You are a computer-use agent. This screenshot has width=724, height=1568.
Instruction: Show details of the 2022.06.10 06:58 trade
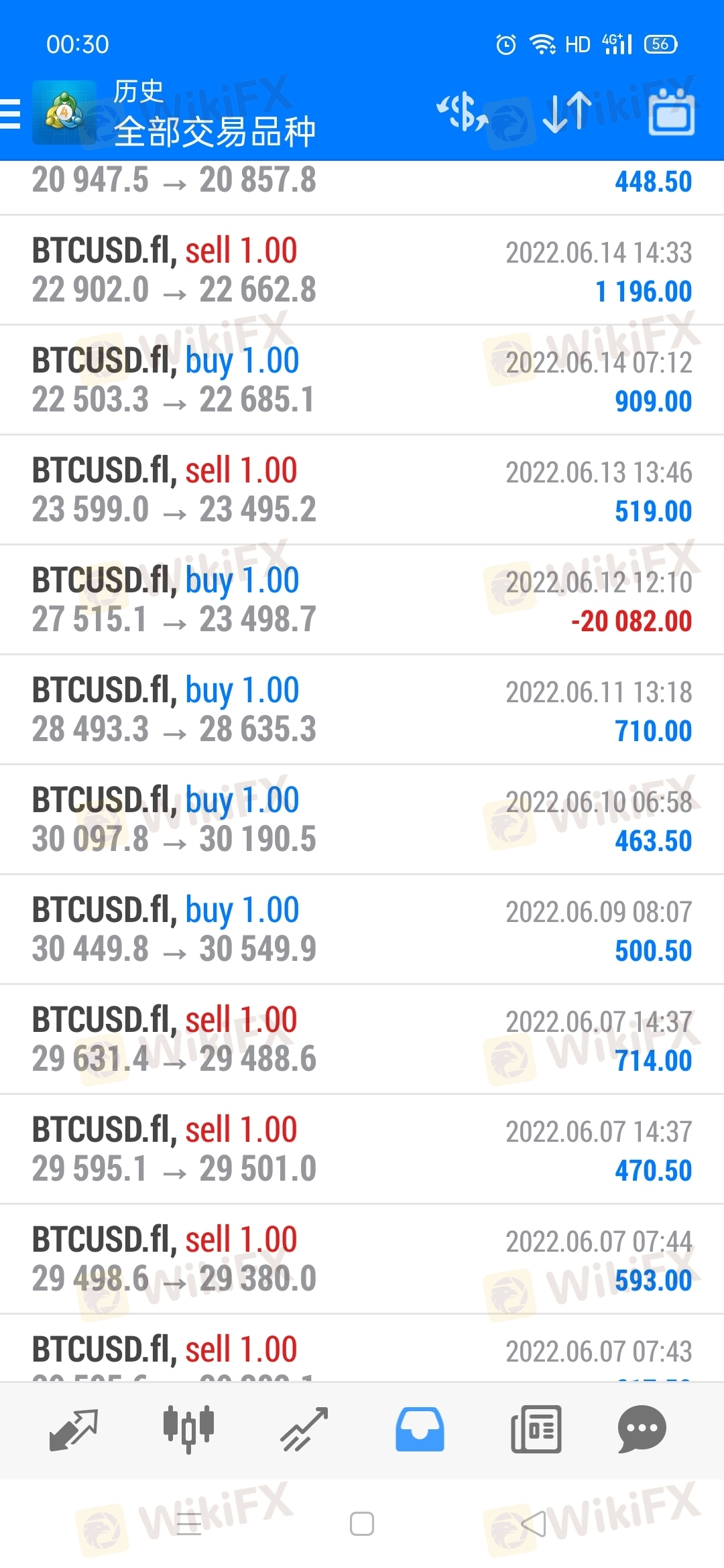coord(362,820)
